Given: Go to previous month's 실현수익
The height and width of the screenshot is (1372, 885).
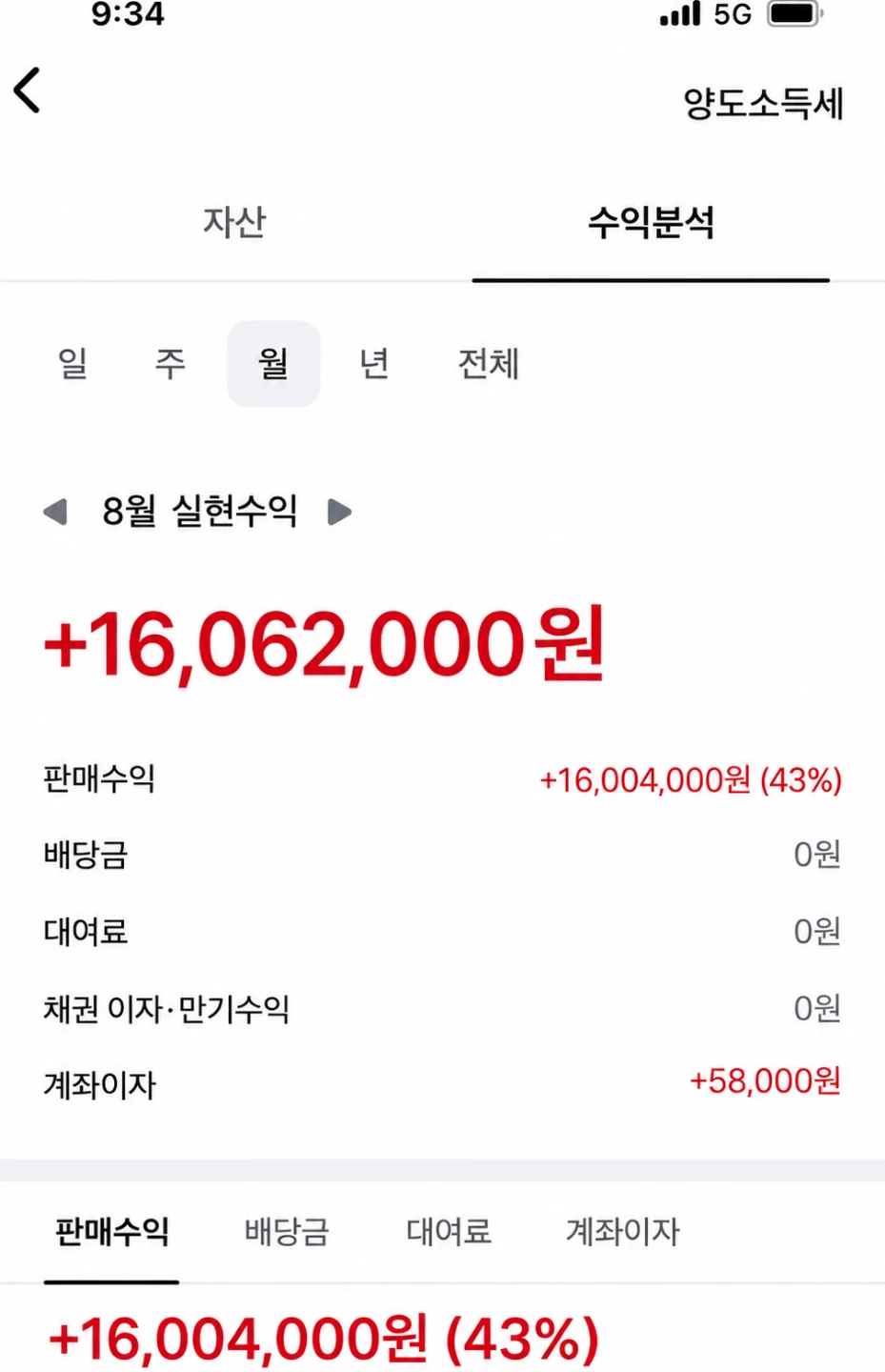Looking at the screenshot, I should click(x=55, y=512).
